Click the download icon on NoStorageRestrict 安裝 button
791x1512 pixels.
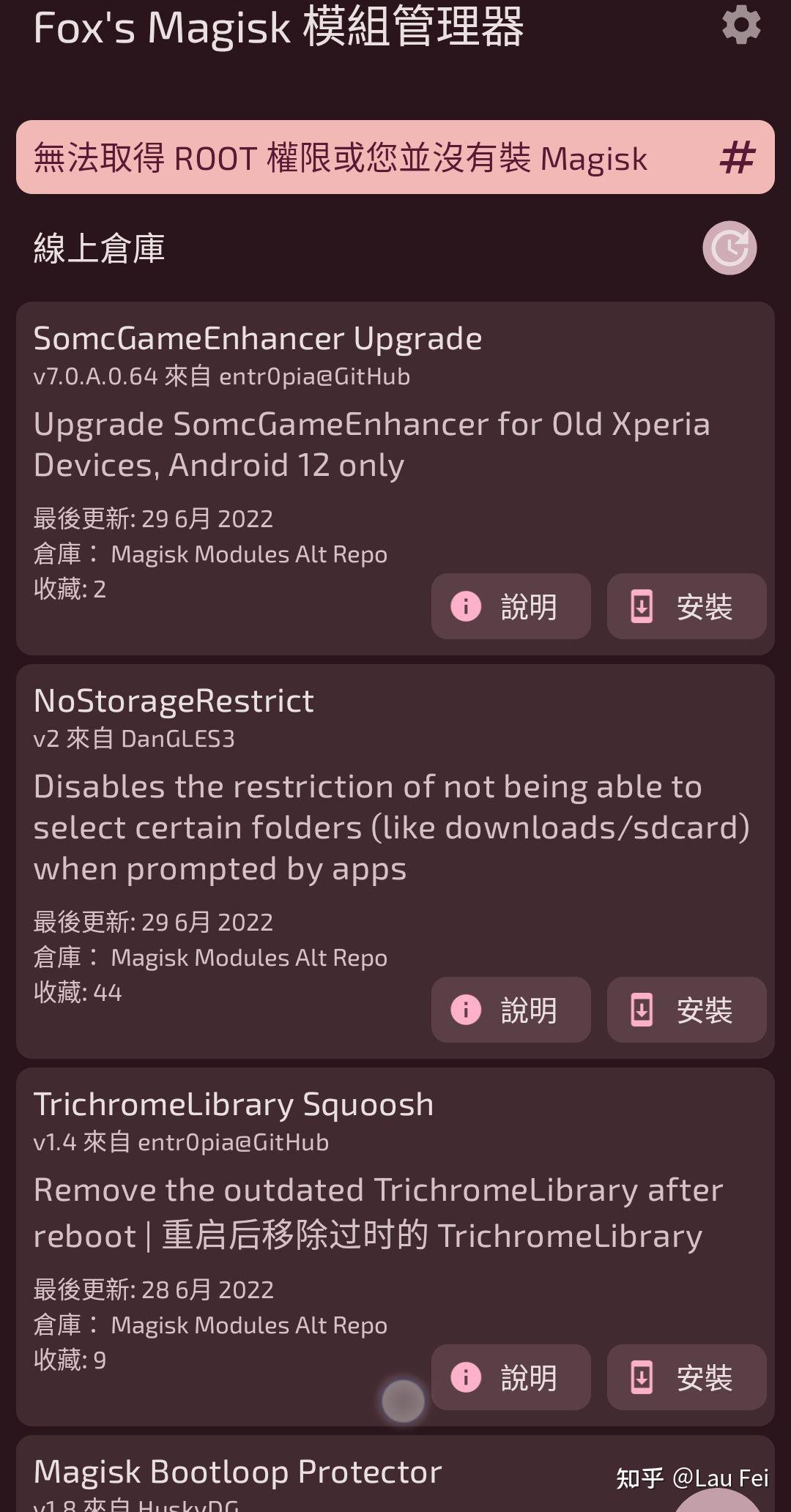click(x=642, y=1010)
